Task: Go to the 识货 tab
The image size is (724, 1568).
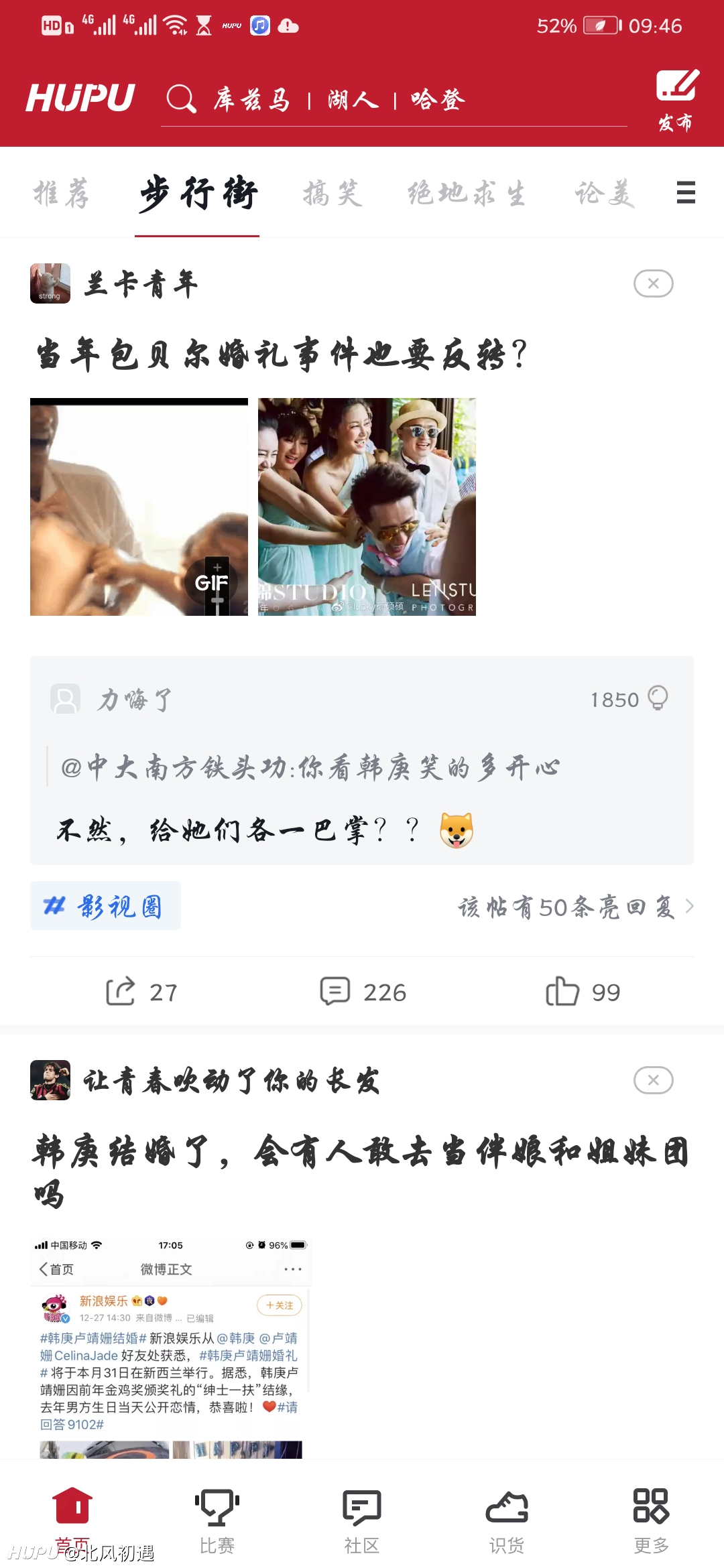Action: tap(507, 1520)
